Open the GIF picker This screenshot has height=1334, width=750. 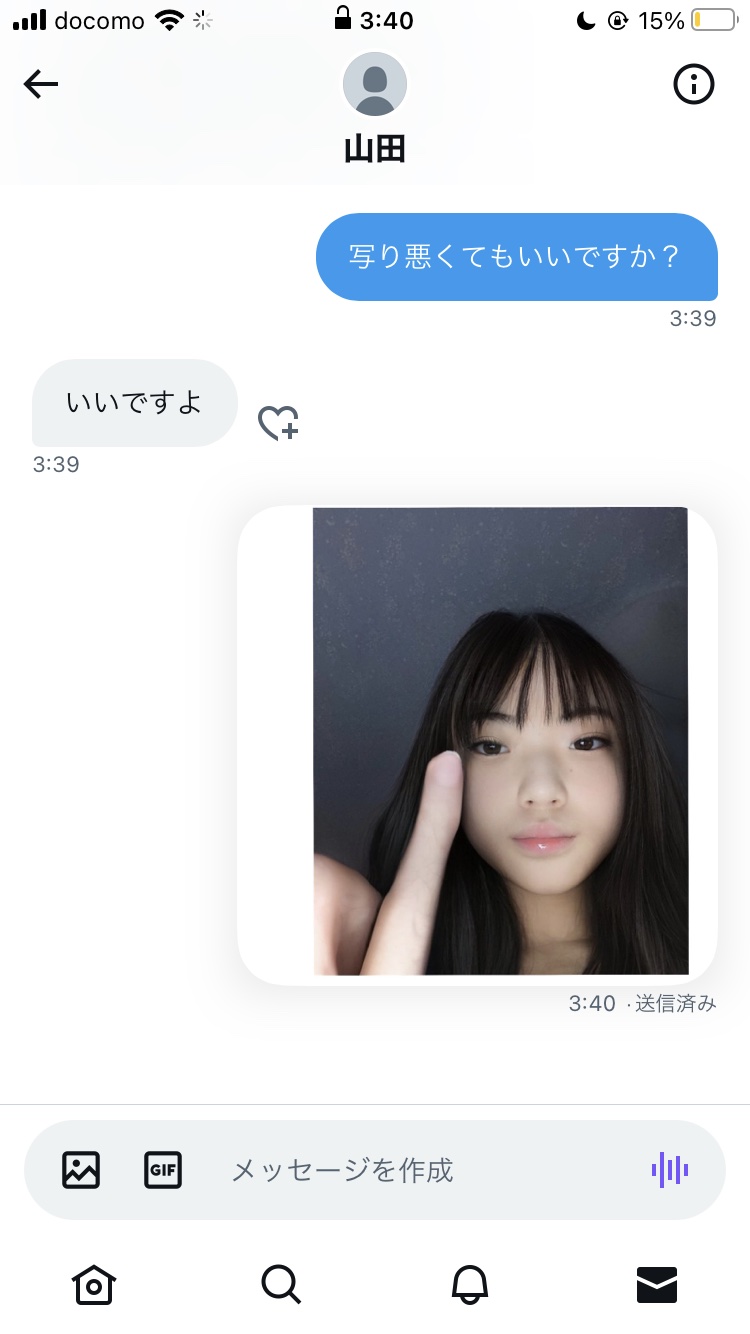point(163,1169)
